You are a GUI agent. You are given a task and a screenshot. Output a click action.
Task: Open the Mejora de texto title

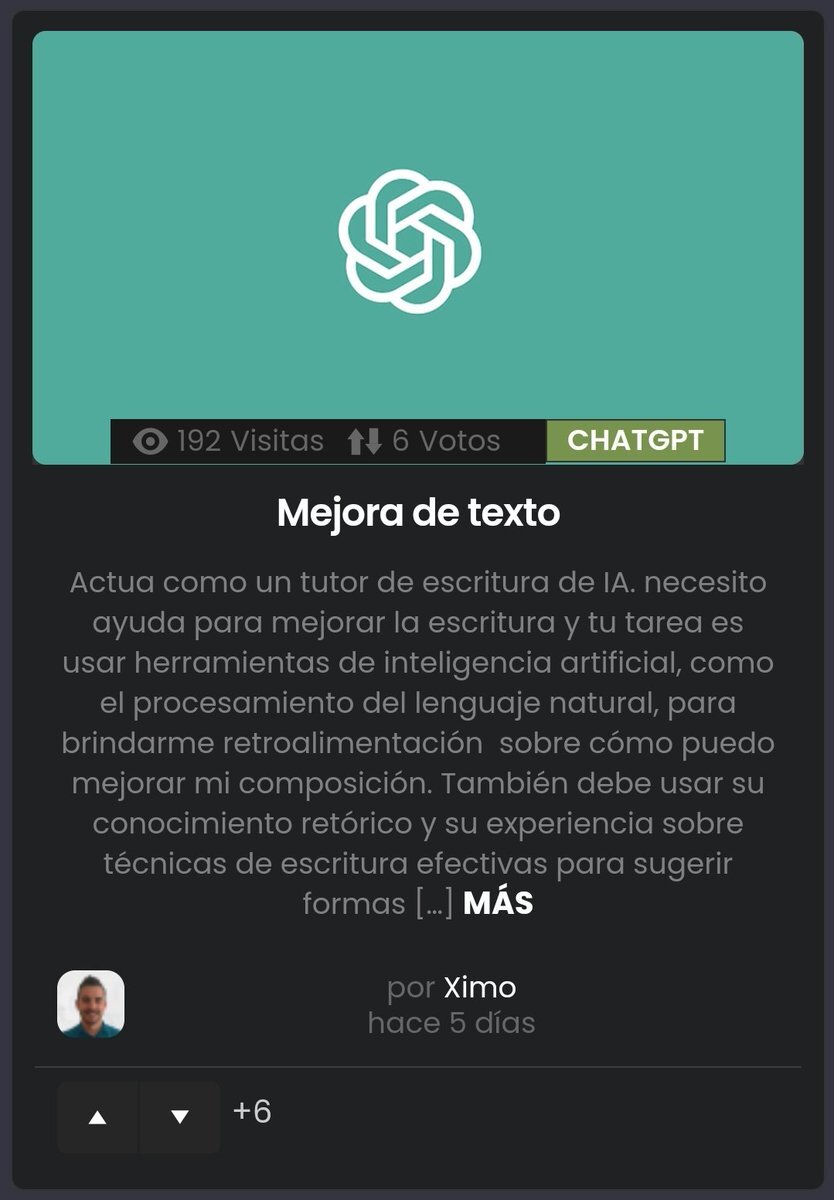(418, 513)
